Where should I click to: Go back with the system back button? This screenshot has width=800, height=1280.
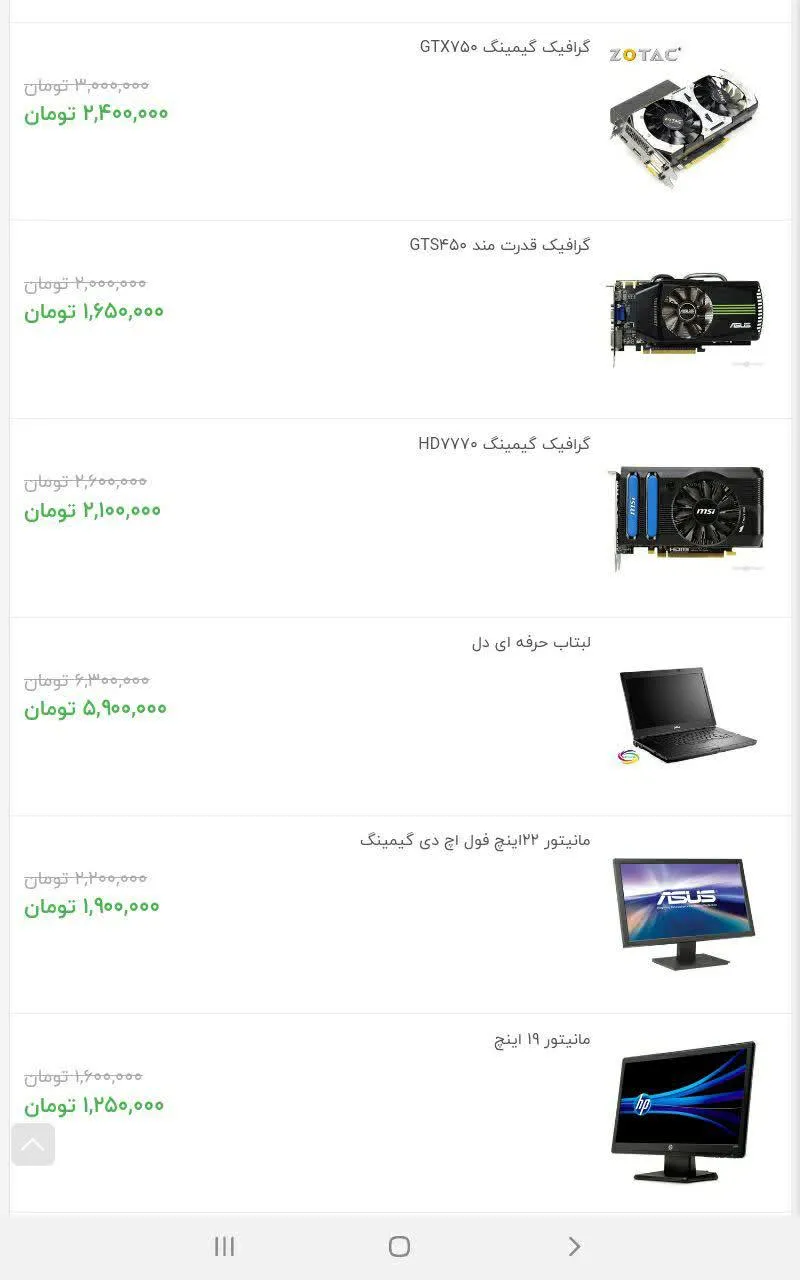point(574,1246)
